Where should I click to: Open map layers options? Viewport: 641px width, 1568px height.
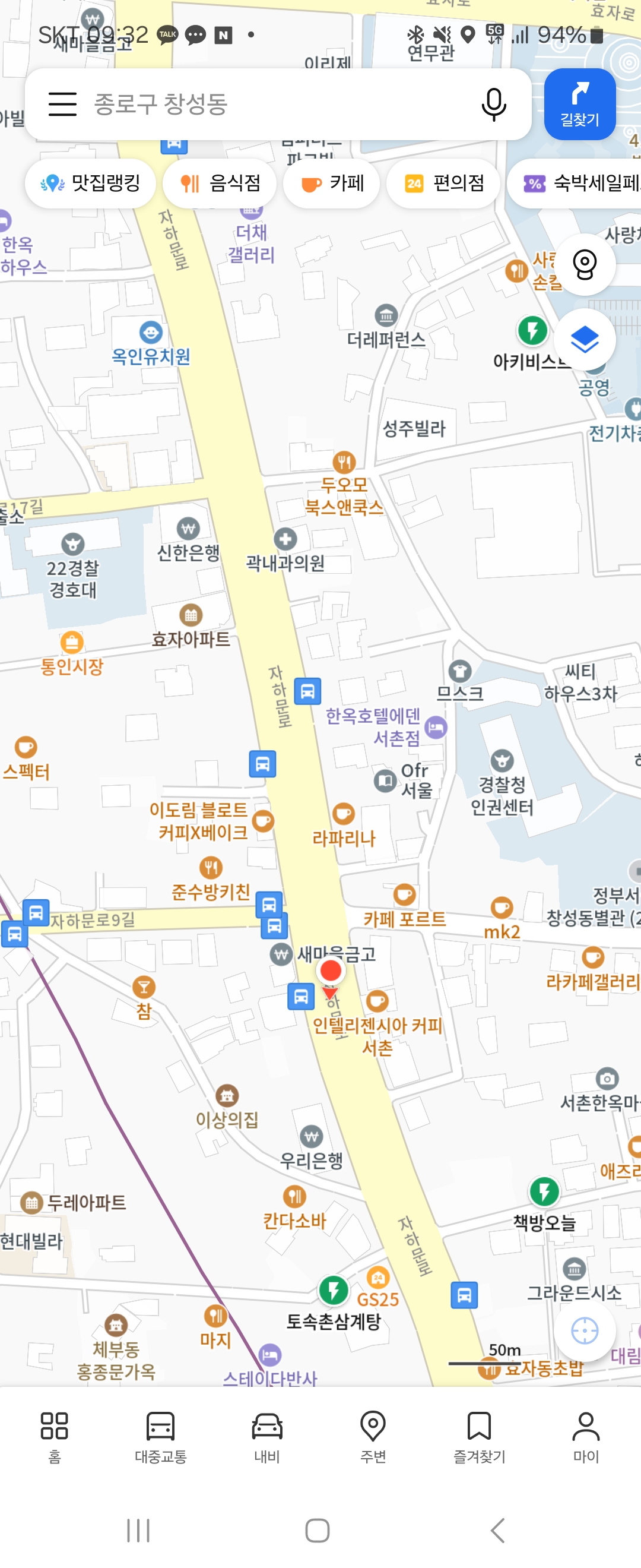[x=585, y=340]
